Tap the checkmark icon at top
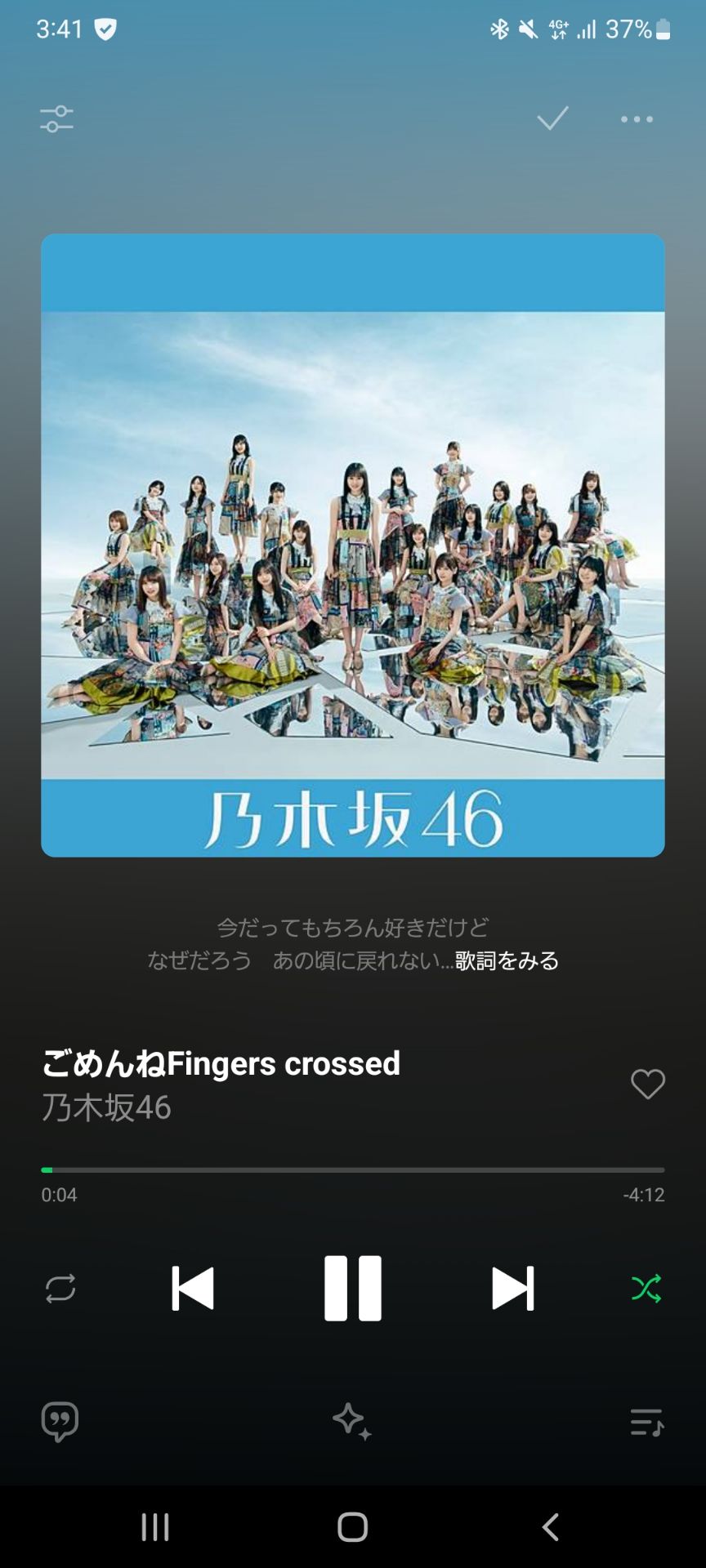706x1568 pixels. [552, 119]
